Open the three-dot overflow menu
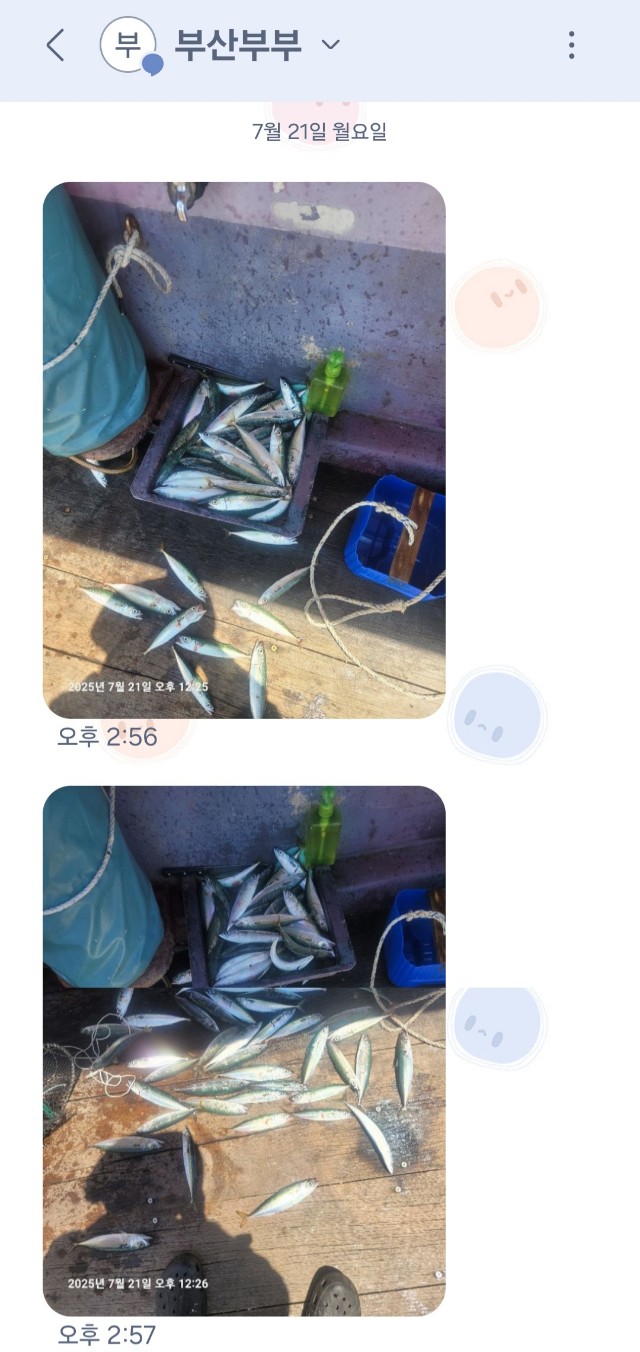Screen dimensions: 640x1352 tap(571, 45)
